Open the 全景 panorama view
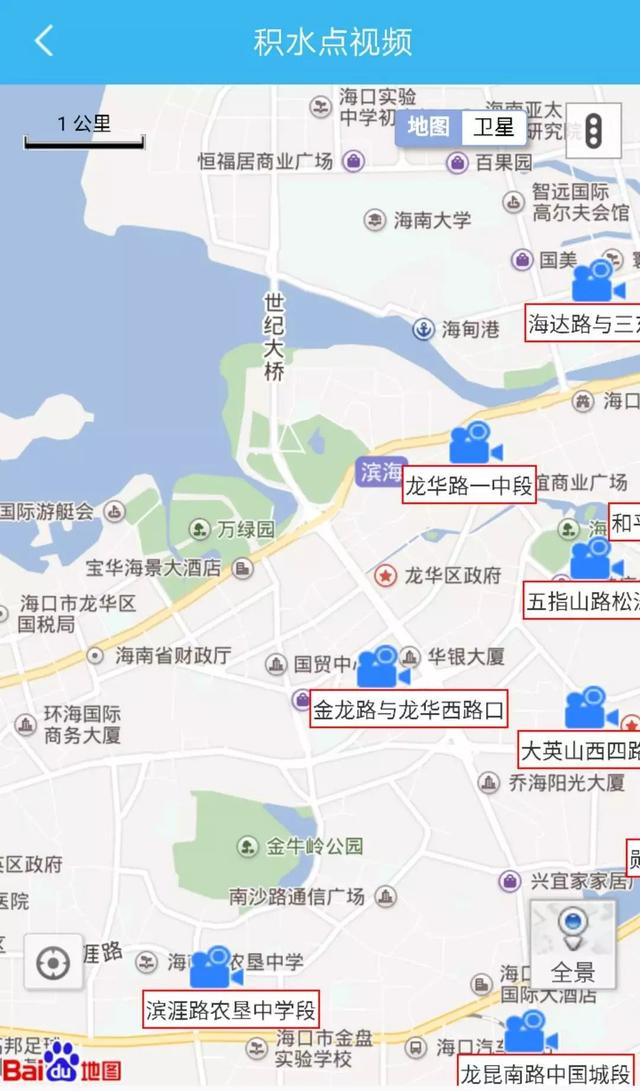This screenshot has width=640, height=1091. [572, 944]
